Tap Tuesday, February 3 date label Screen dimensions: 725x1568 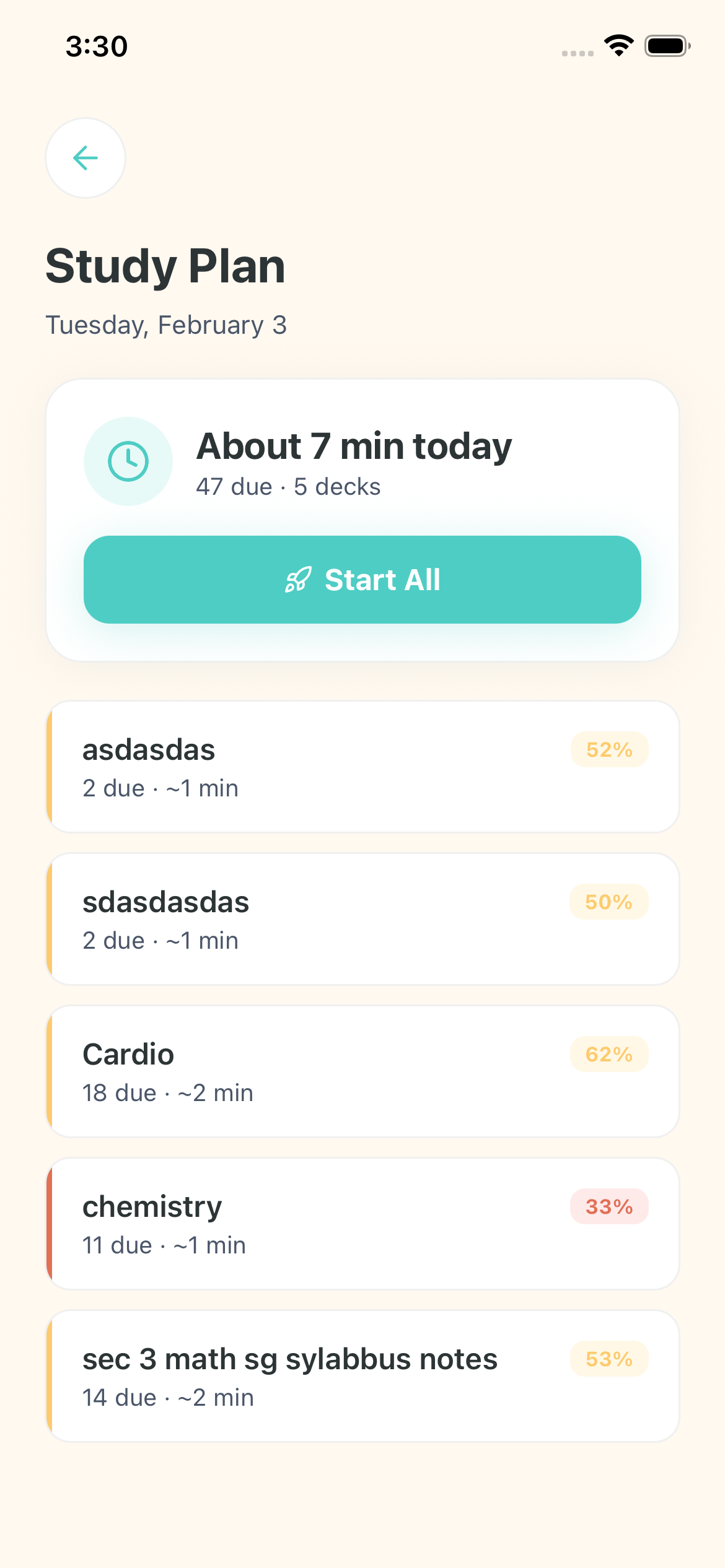pos(166,324)
